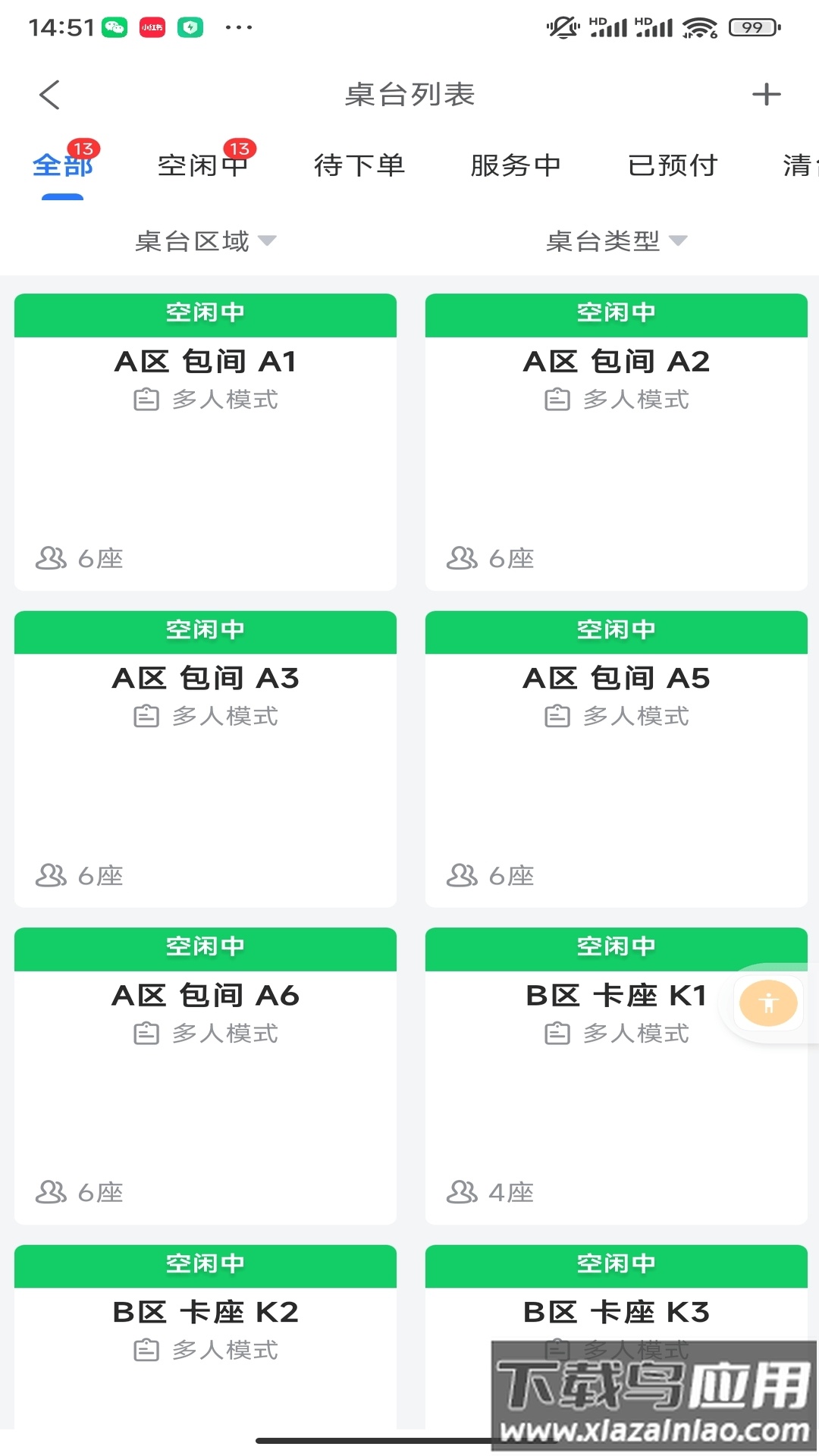Tap the plus icon to add a new table

point(767,94)
